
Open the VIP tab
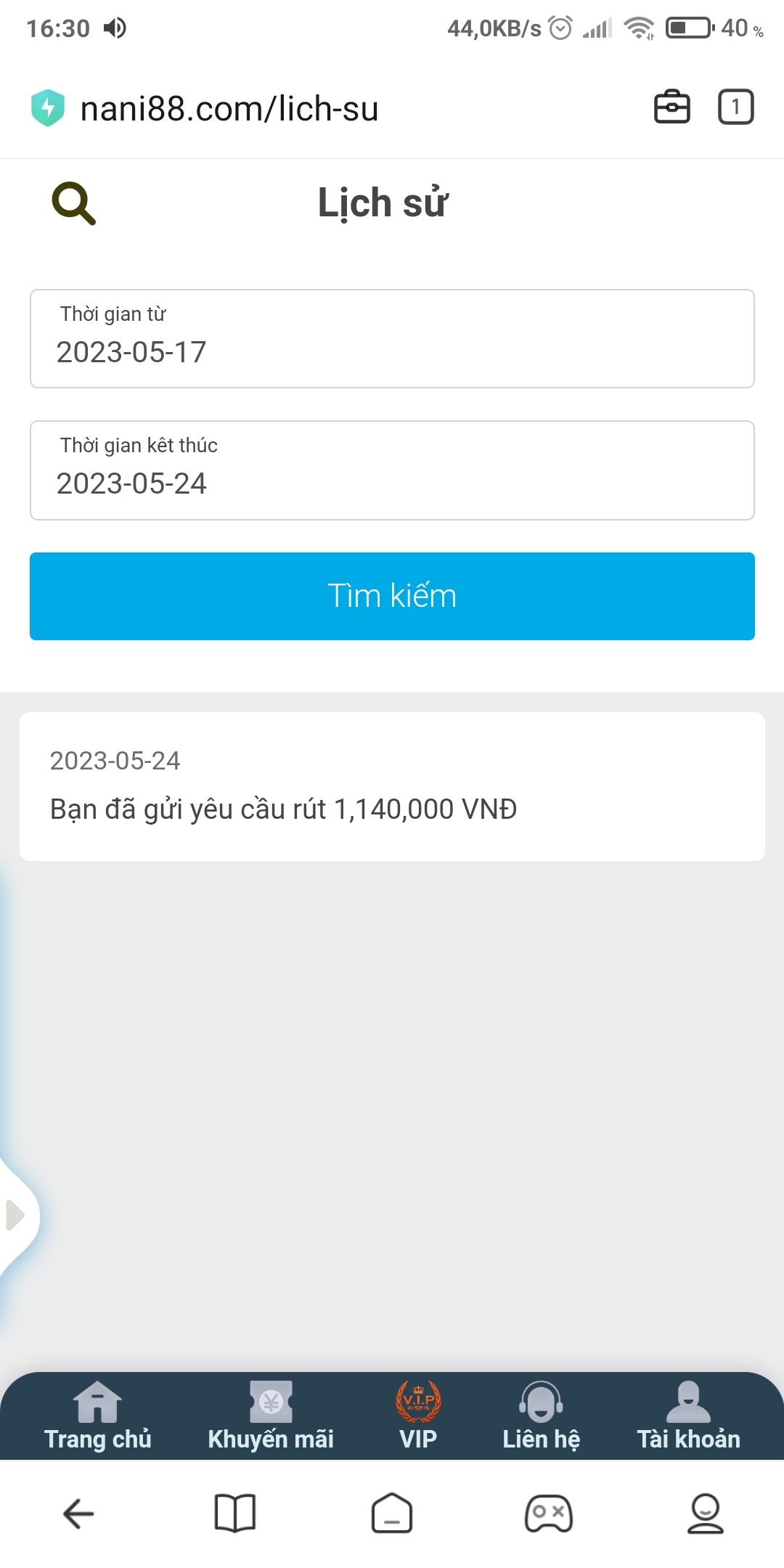point(418,1416)
